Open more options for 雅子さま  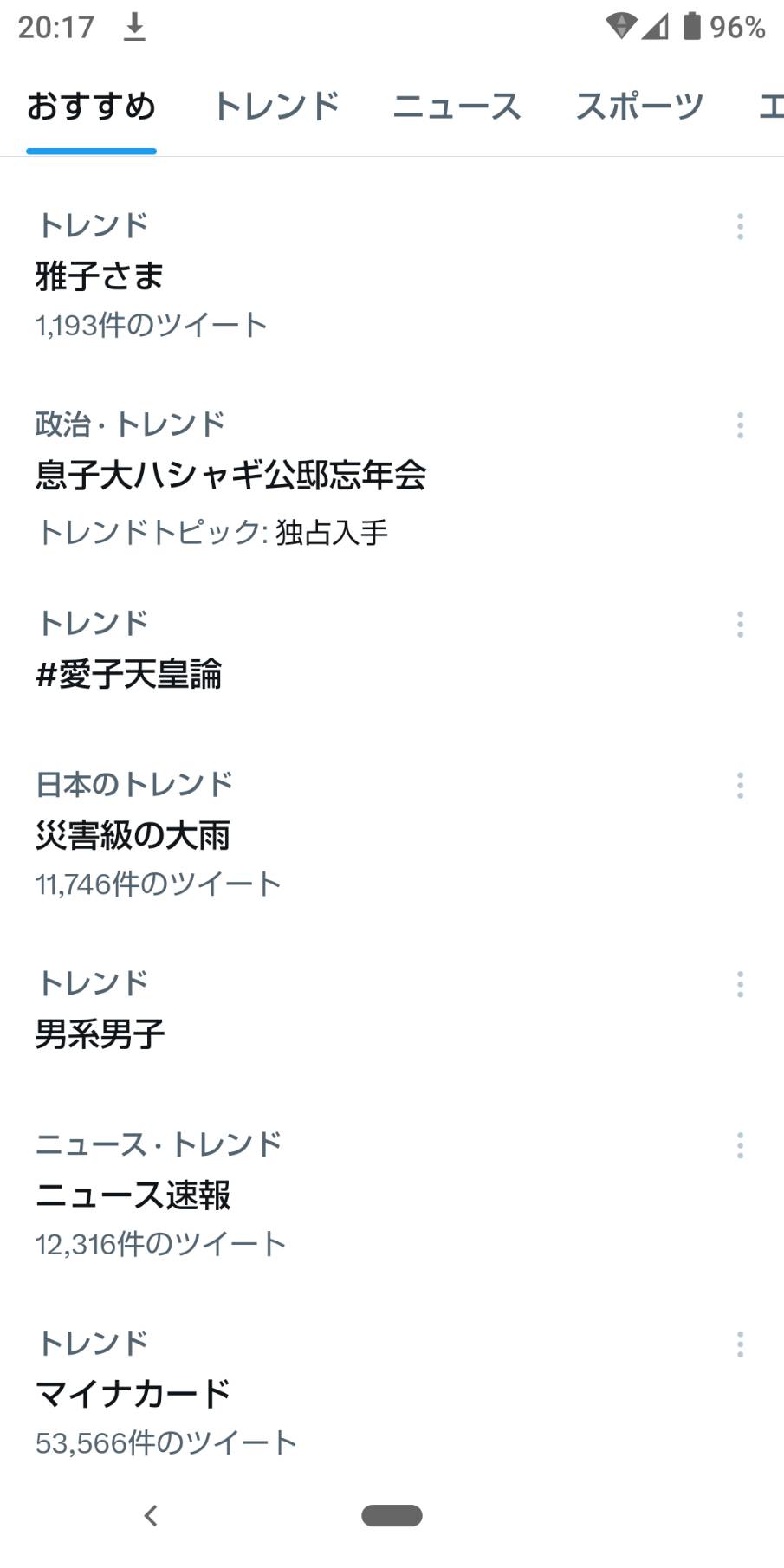click(740, 226)
